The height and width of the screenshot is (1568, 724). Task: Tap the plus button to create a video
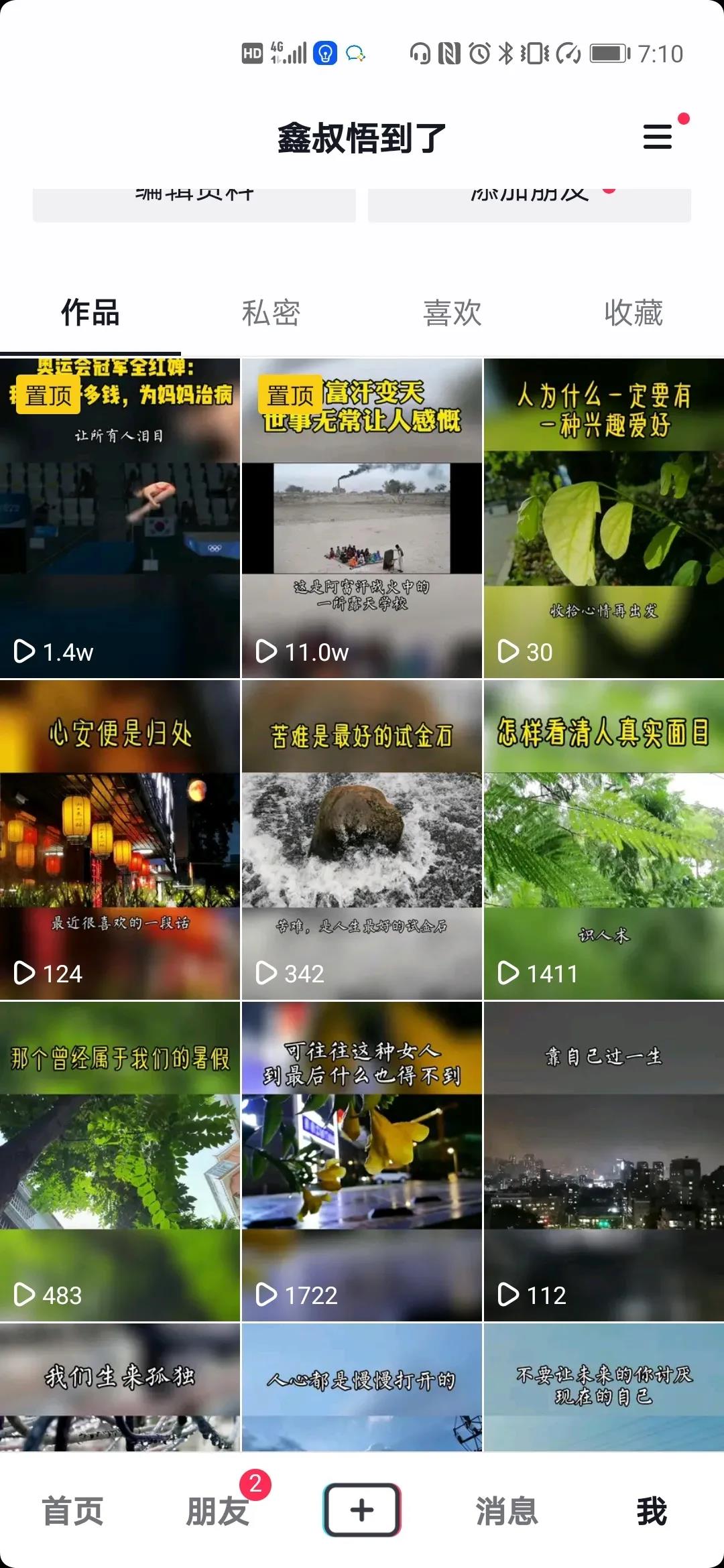point(362,1510)
